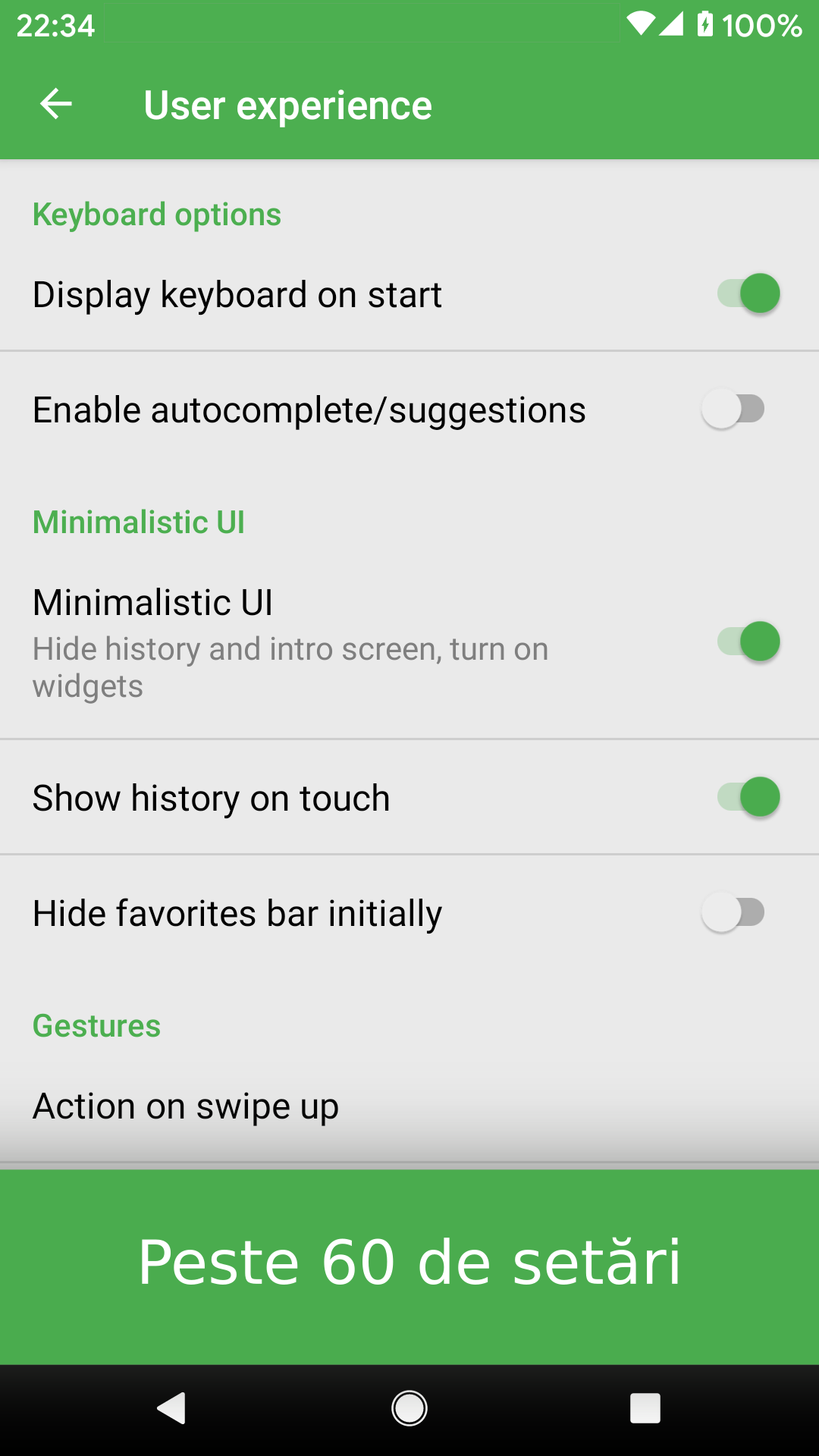Disable the Minimalistic UI switch
The image size is (819, 1456).
tap(748, 642)
